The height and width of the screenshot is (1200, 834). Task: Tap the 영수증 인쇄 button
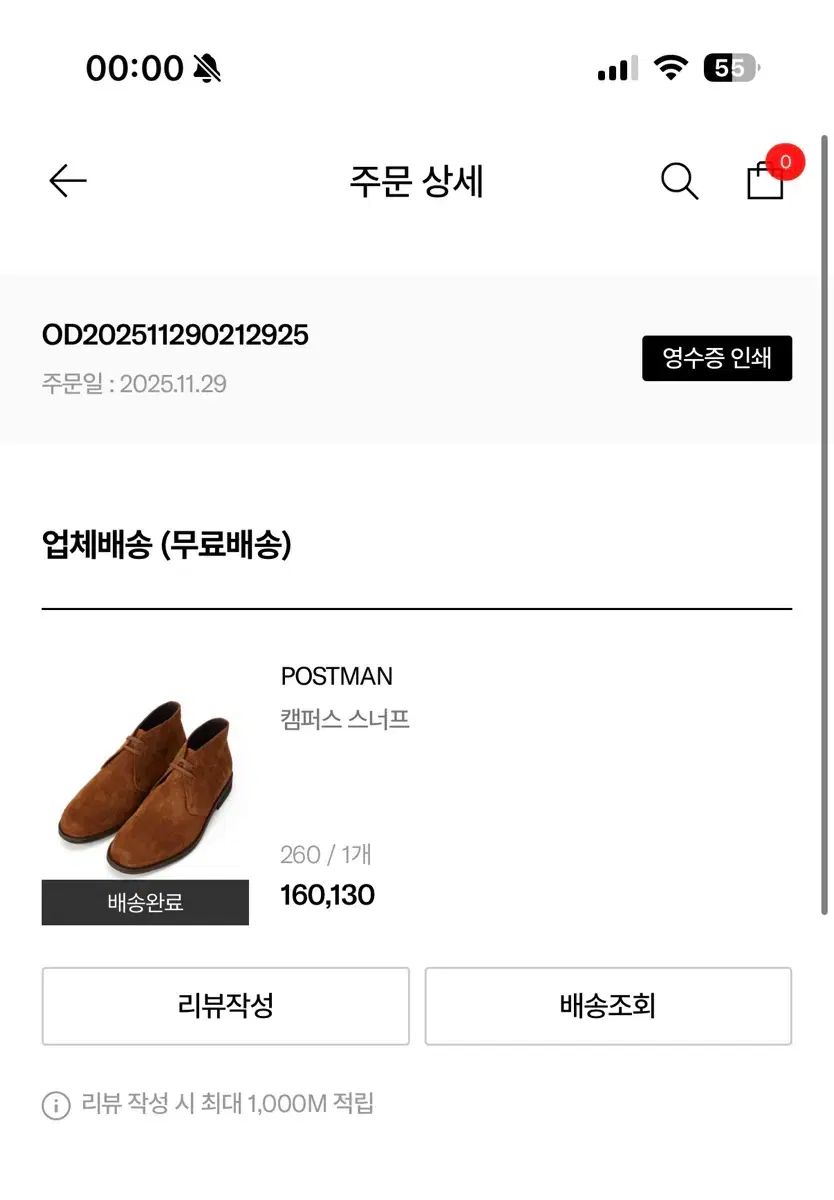click(x=716, y=358)
